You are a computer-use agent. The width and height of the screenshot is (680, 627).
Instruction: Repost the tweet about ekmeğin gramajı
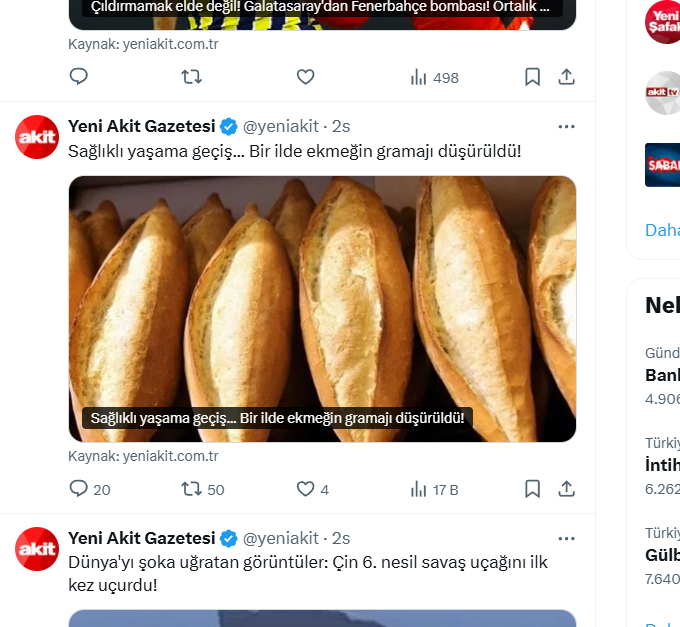tap(191, 489)
